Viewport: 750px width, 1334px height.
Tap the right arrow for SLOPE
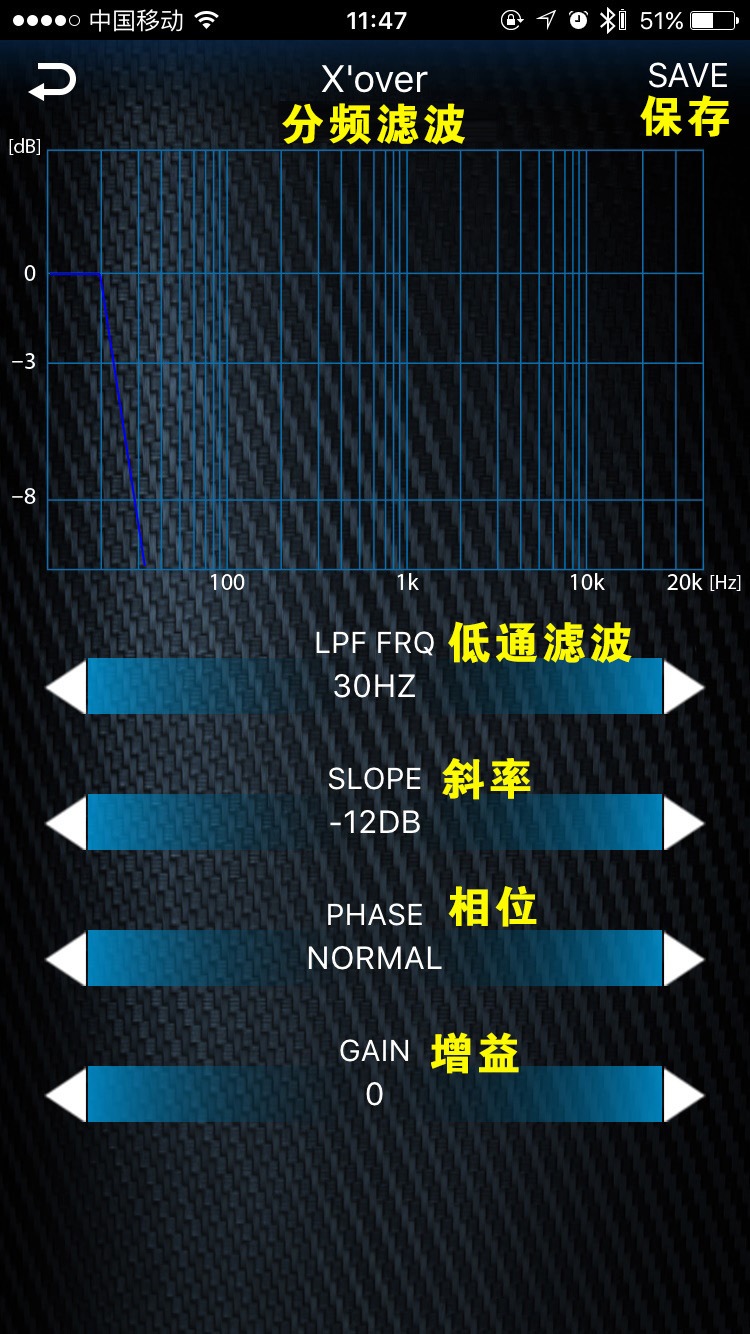[x=684, y=822]
